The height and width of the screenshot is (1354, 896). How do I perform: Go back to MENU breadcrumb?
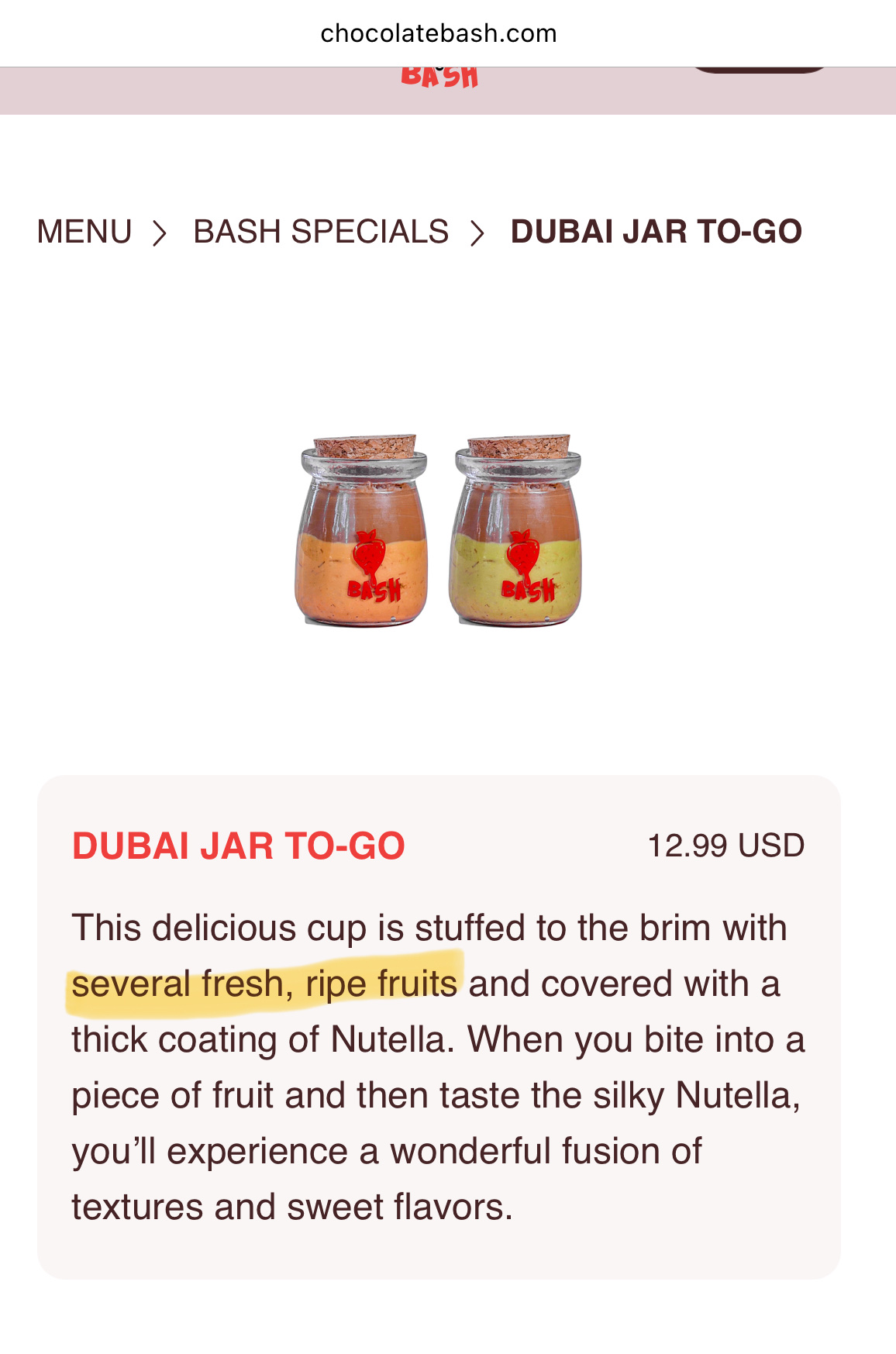click(84, 232)
